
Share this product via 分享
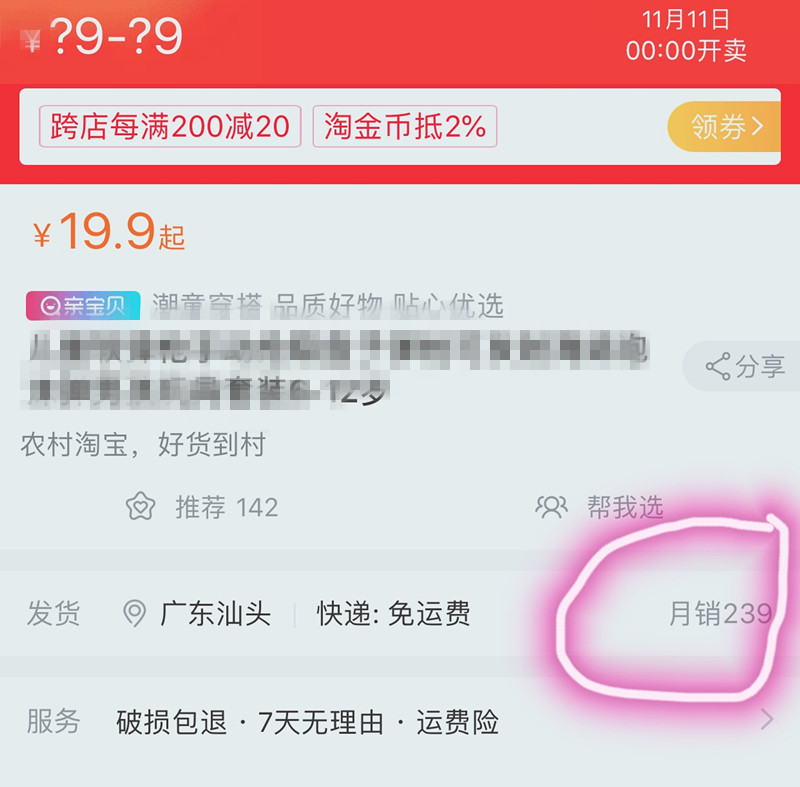pos(745,367)
